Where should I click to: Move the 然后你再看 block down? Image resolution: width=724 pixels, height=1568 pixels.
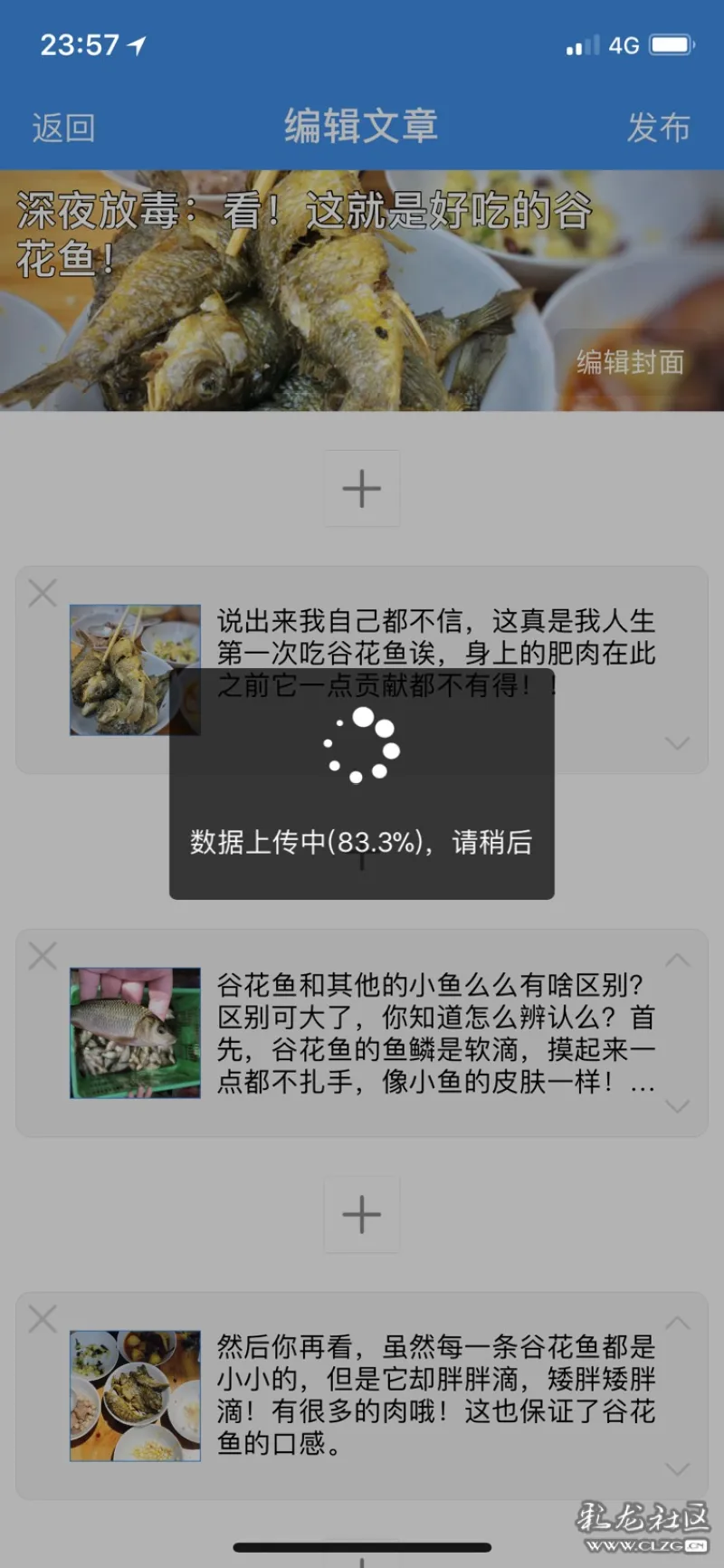click(x=677, y=1468)
